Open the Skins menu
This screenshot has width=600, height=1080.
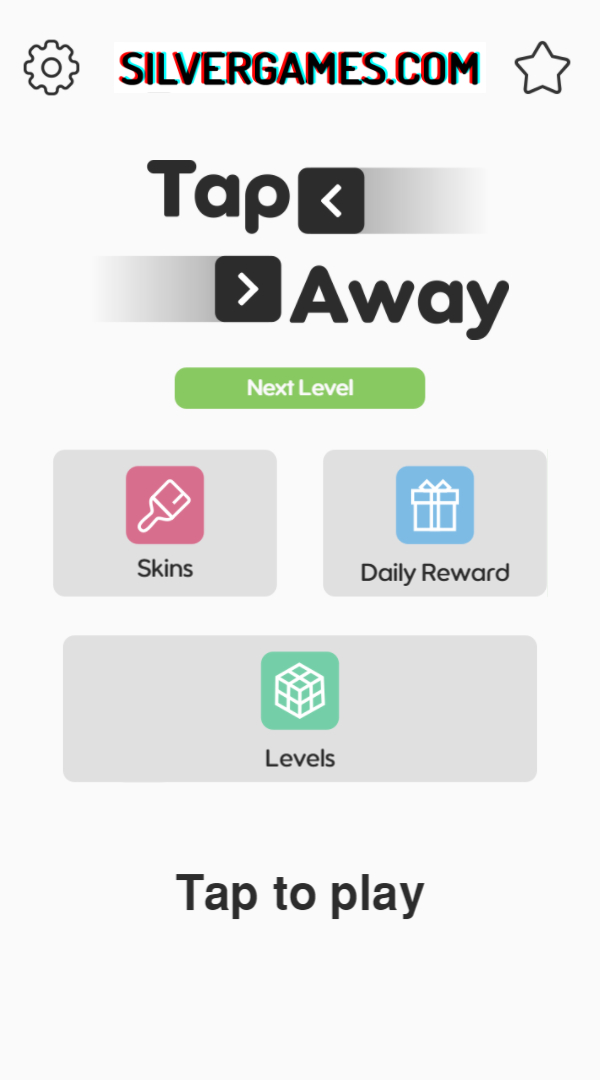[x=165, y=522]
